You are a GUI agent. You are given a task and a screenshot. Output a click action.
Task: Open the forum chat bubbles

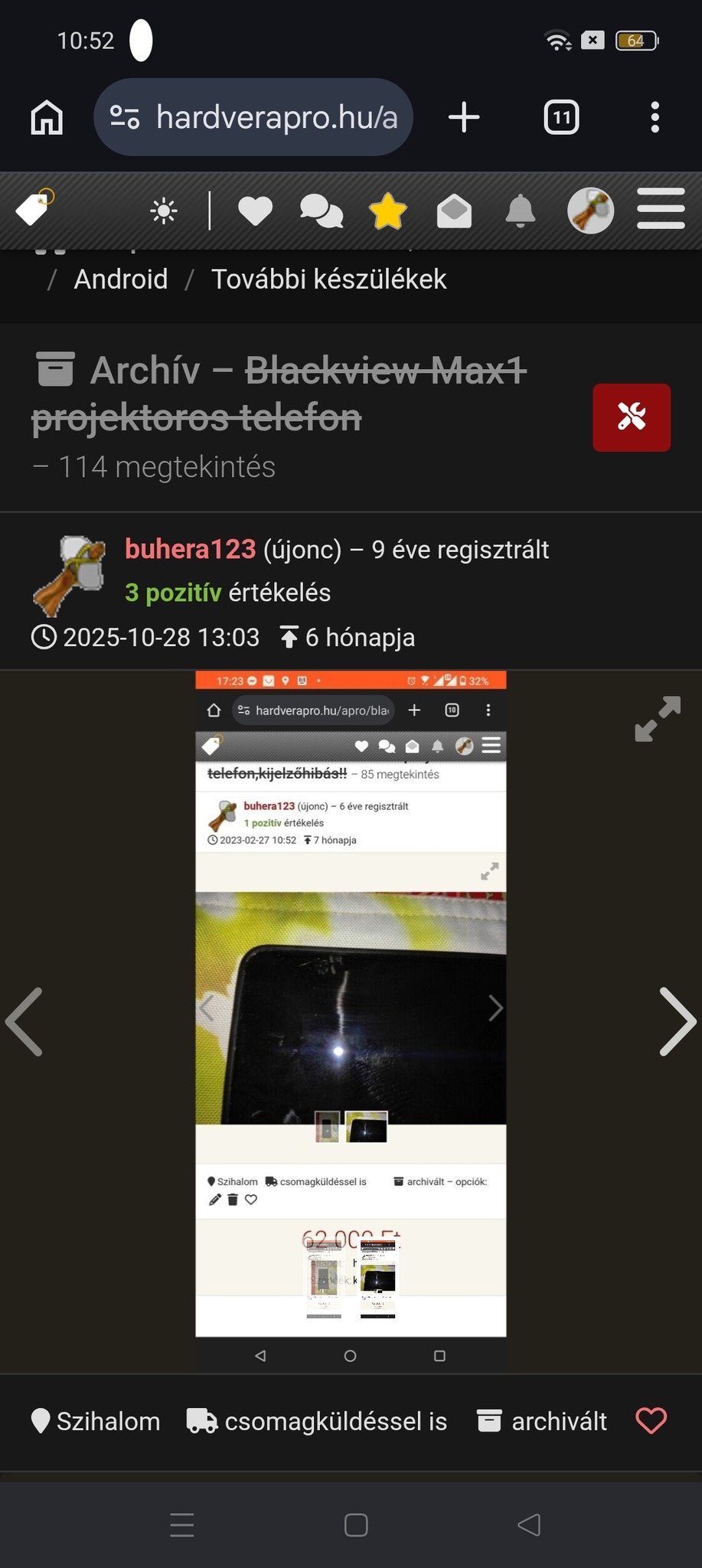[x=321, y=211]
